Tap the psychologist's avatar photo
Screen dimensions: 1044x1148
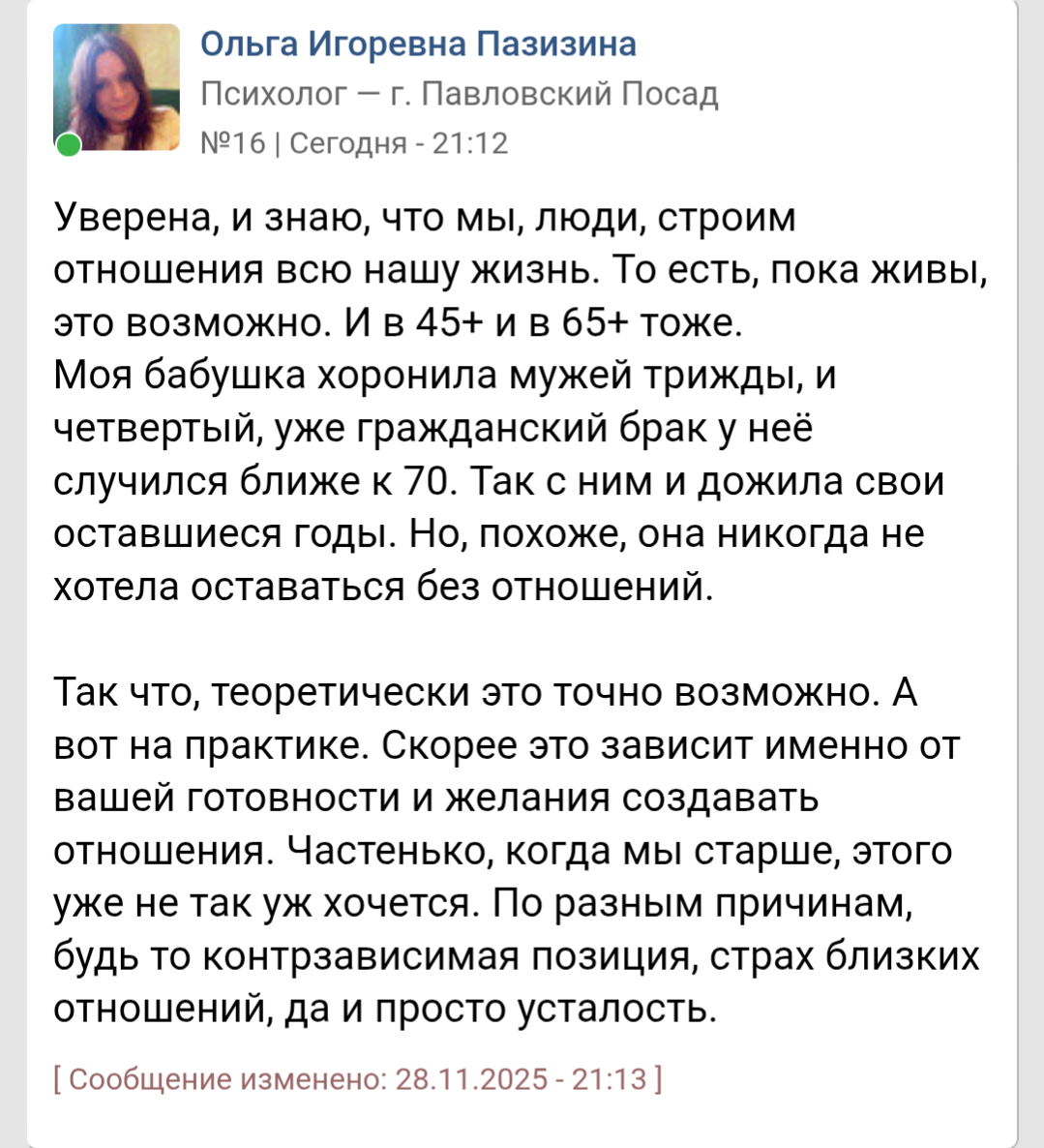(116, 87)
